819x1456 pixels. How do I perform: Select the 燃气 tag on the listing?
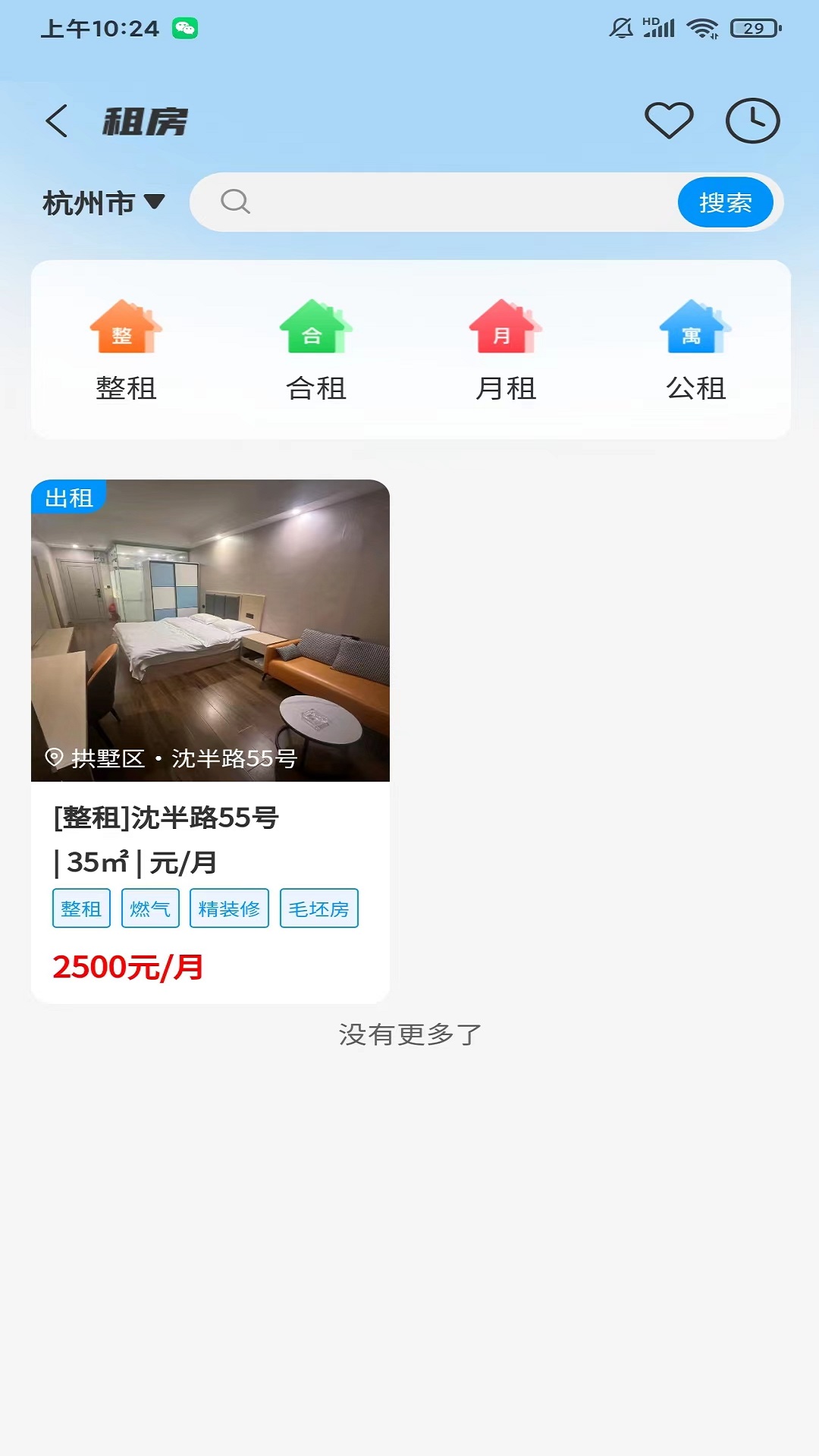(x=150, y=908)
